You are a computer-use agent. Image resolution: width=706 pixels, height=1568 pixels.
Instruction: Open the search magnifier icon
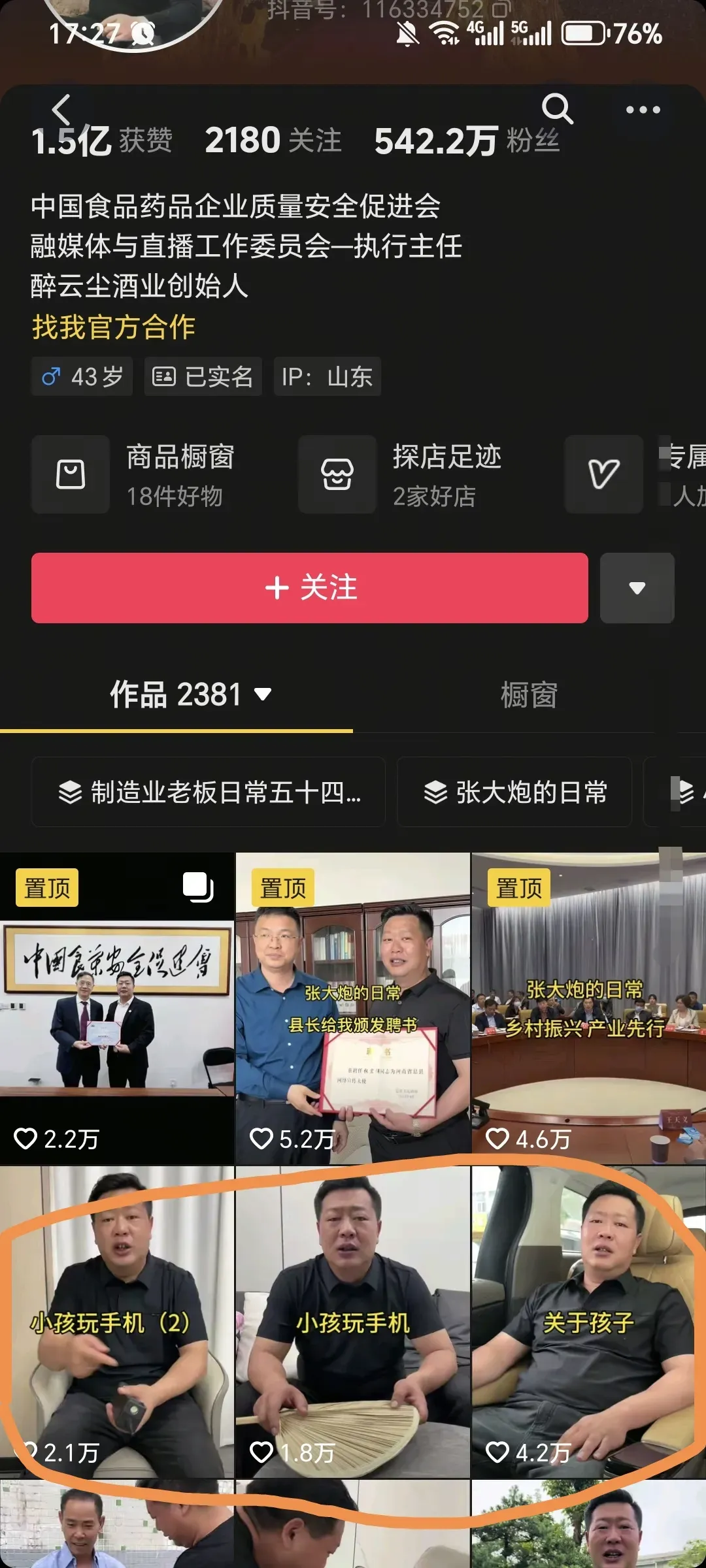coord(557,108)
